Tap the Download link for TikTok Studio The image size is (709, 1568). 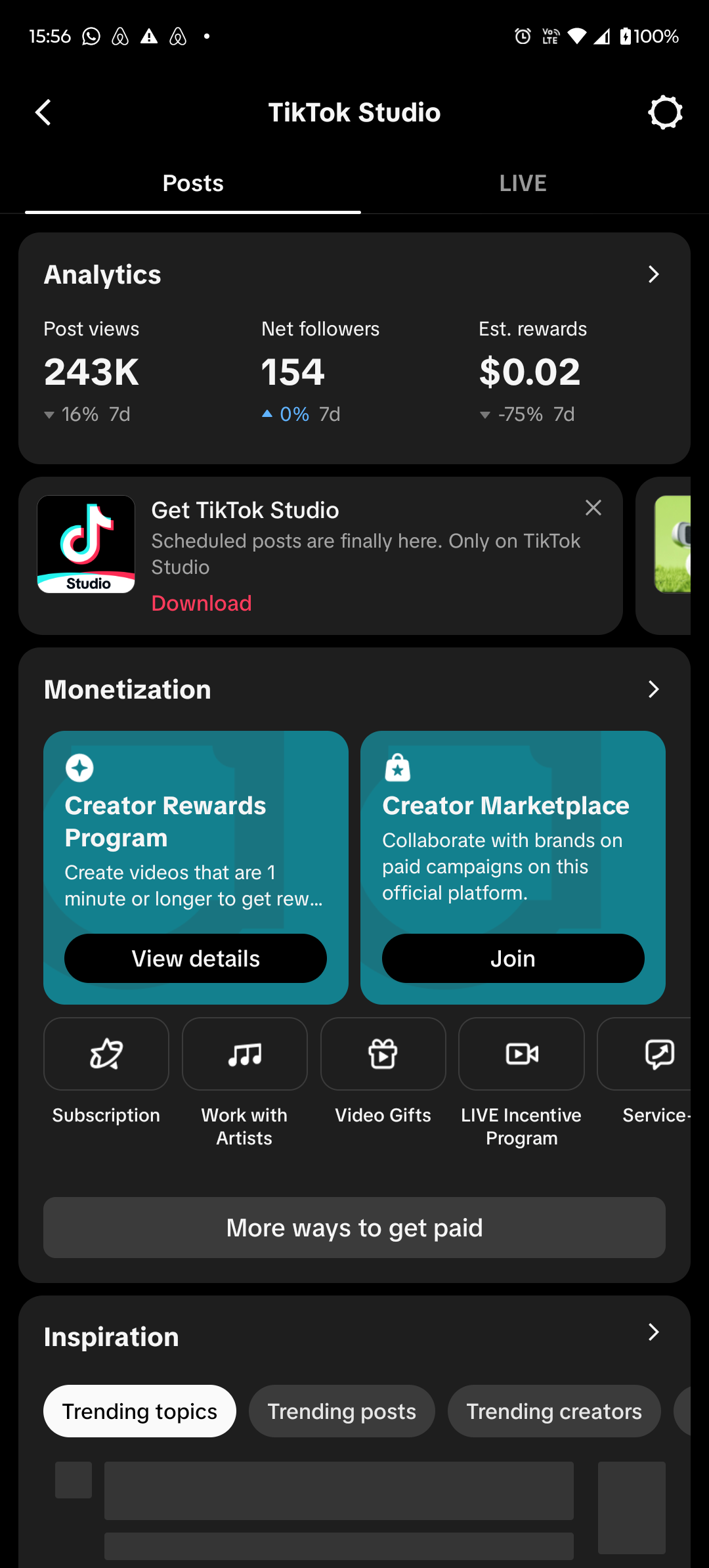click(202, 603)
